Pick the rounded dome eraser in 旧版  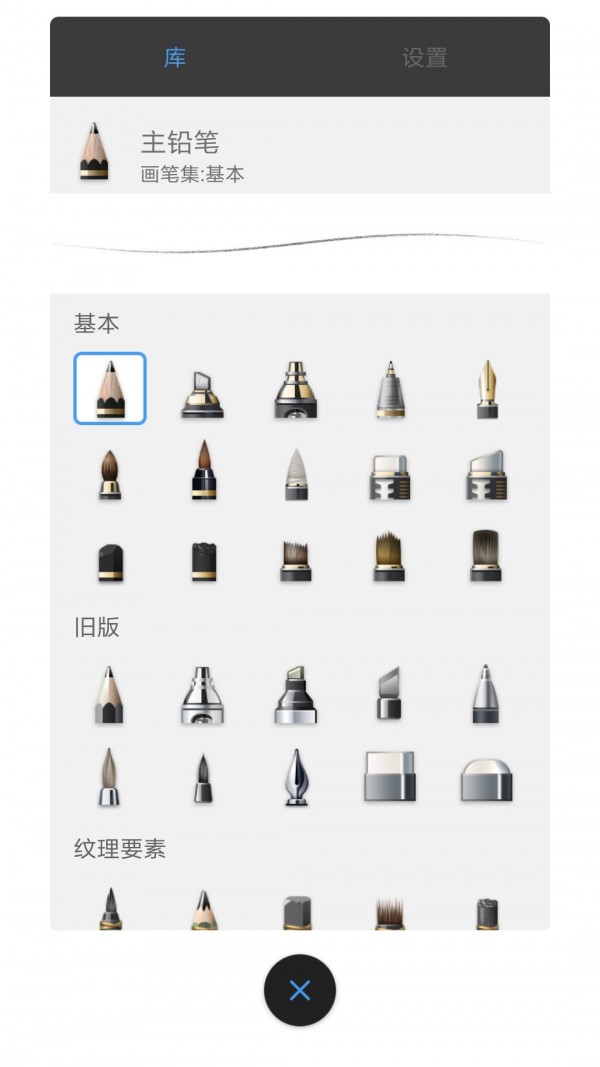[487, 779]
